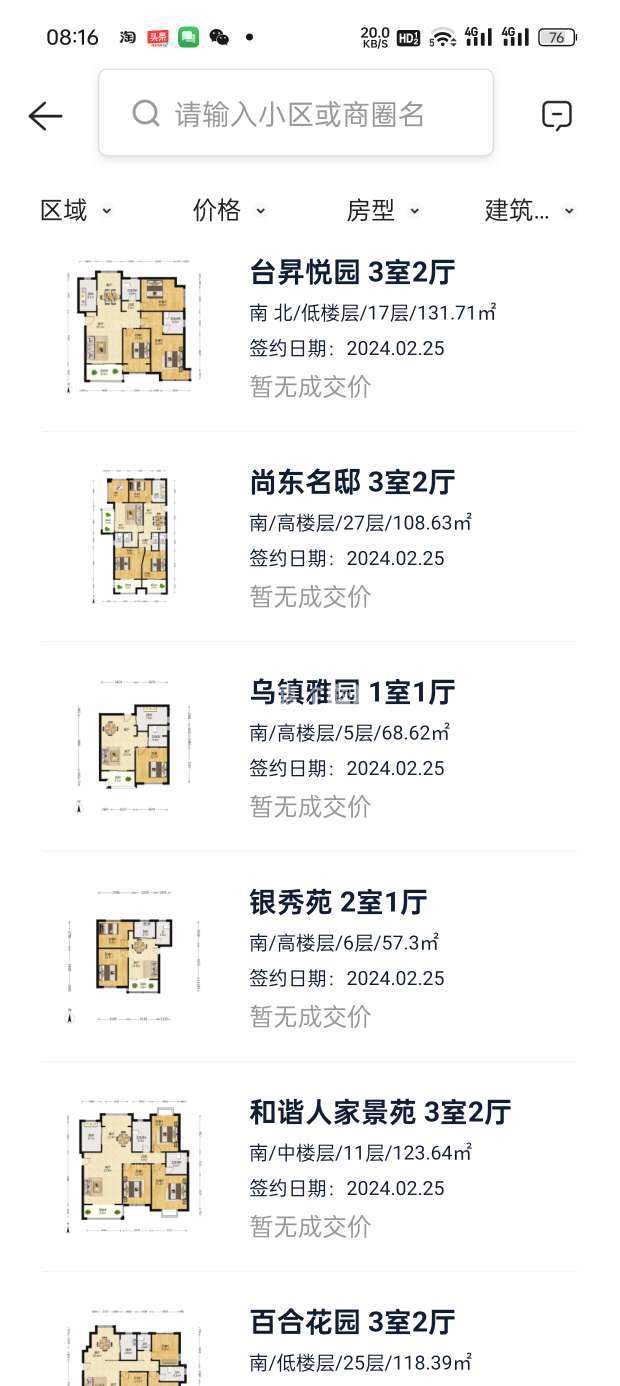Tap the 请输入小区或商圈名 search field
Viewport: 620px width, 1386px height.
tap(296, 114)
